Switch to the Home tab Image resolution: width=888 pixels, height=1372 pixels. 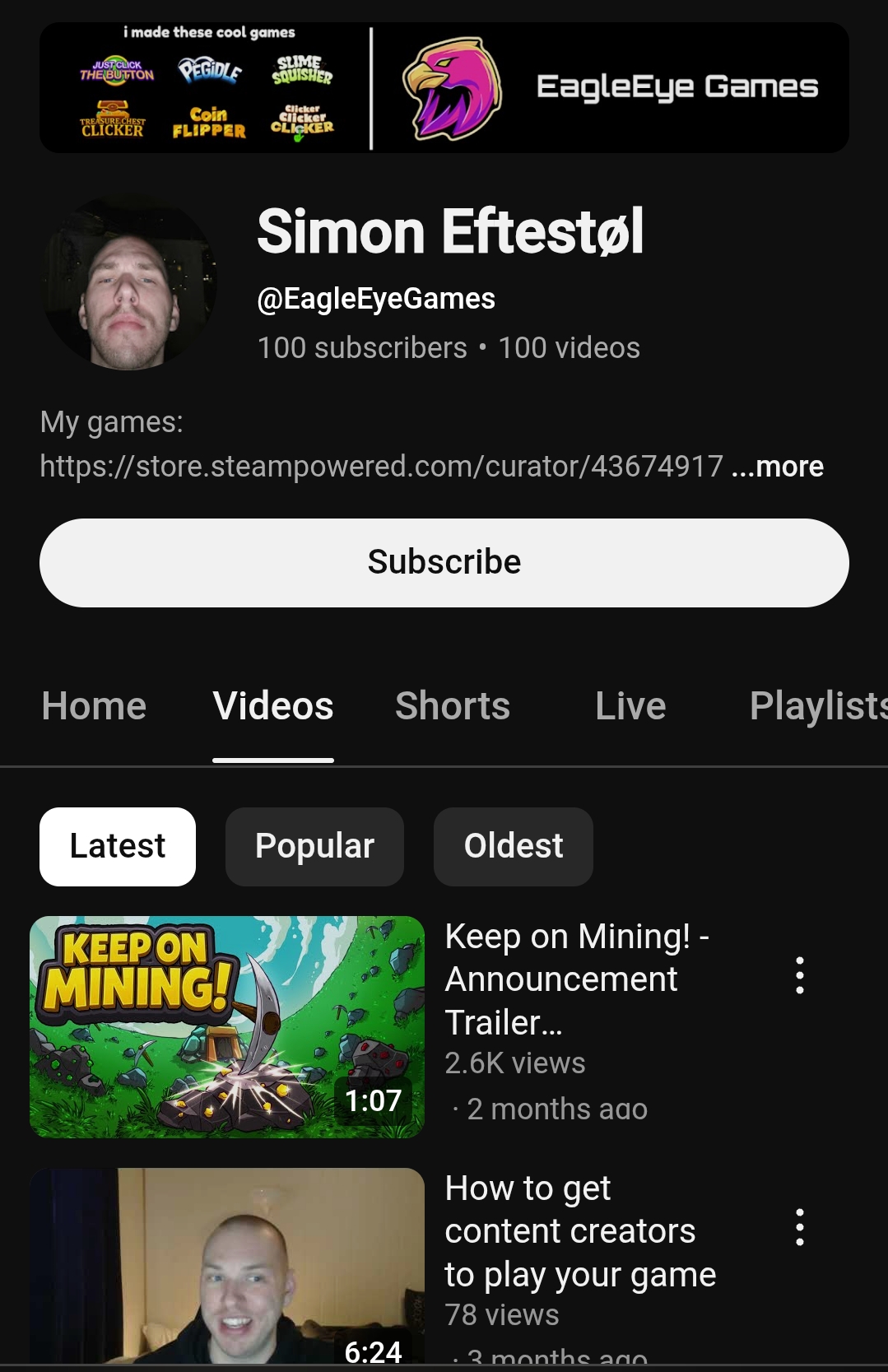tap(94, 706)
